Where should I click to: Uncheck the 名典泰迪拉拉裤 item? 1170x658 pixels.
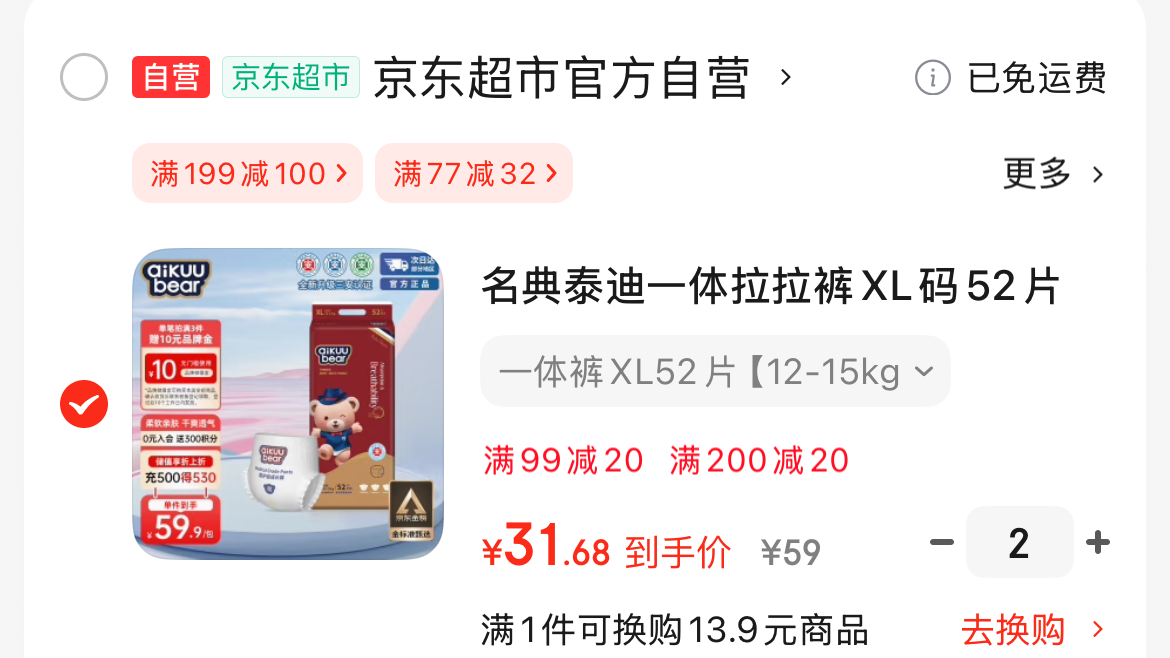pyautogui.click(x=84, y=403)
